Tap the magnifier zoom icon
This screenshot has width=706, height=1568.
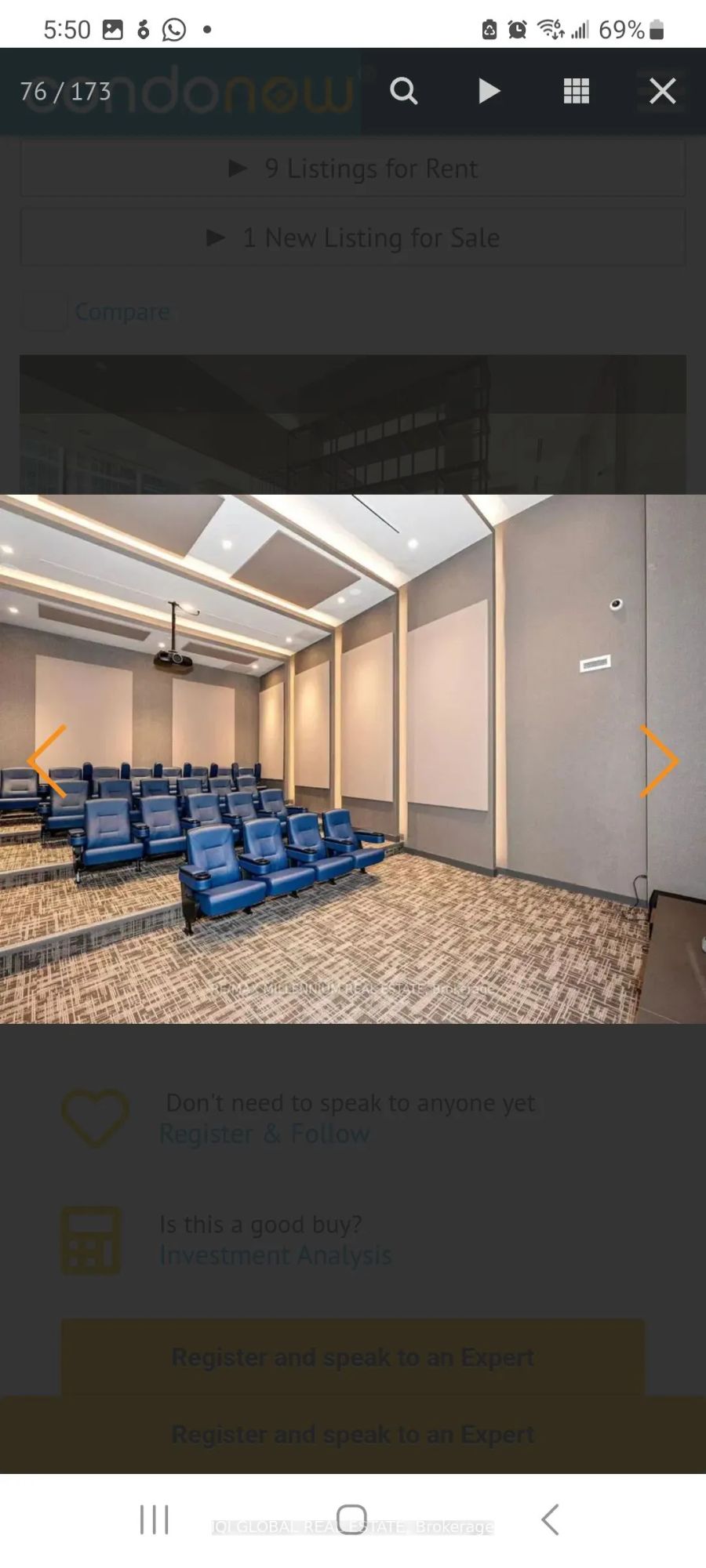pos(403,91)
